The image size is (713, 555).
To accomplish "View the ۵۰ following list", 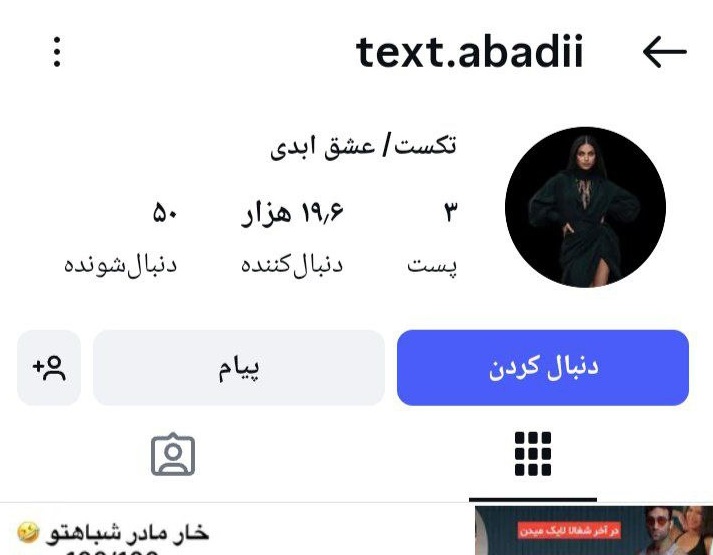I will tap(121, 238).
